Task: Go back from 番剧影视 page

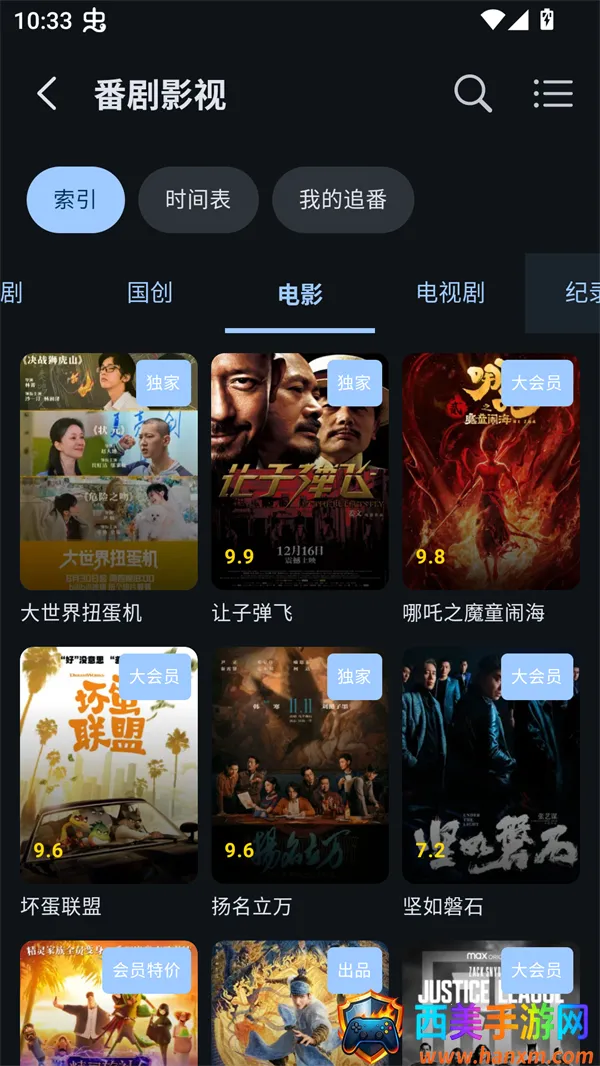Action: [46, 94]
